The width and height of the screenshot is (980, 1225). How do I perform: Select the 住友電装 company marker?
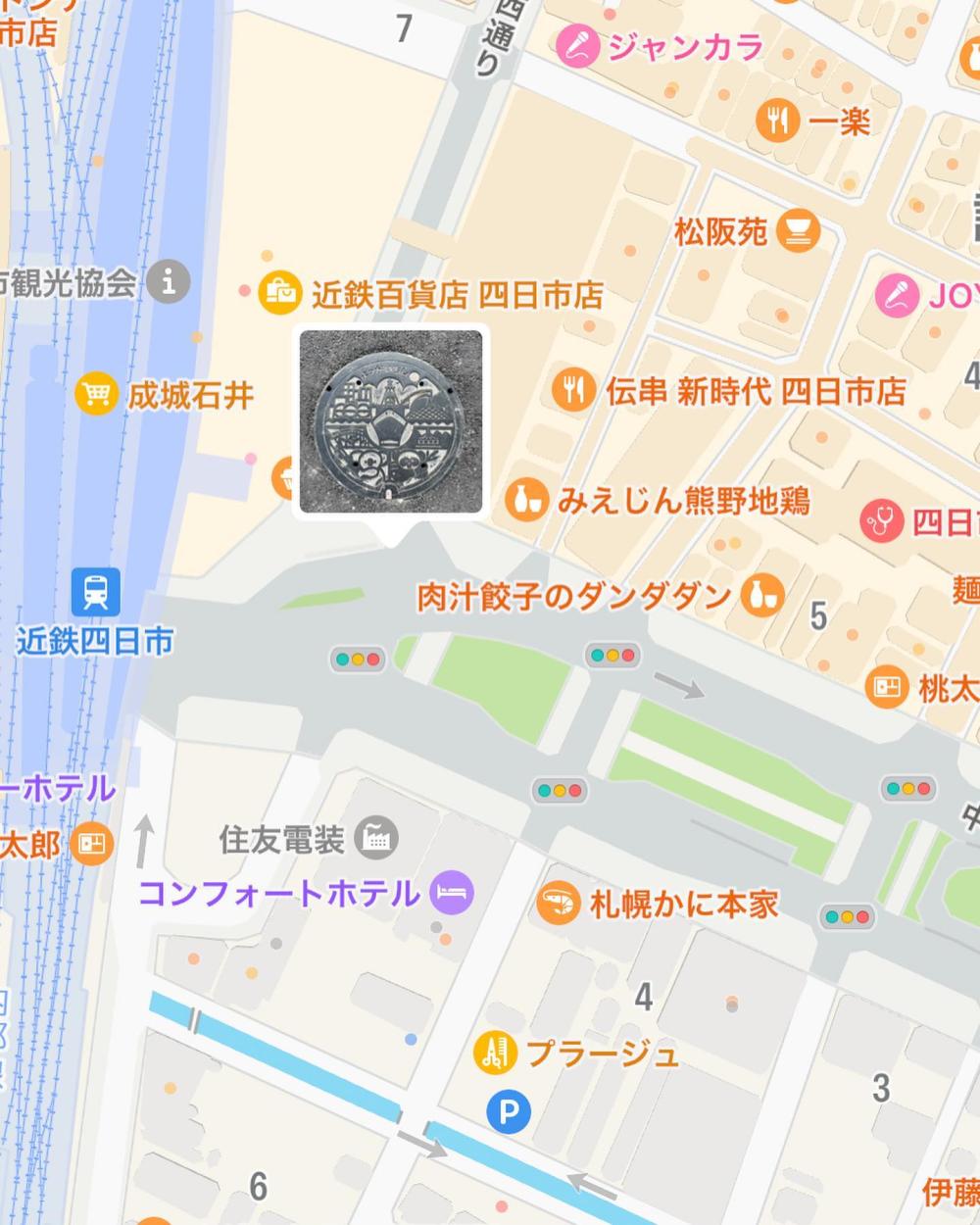click(377, 839)
